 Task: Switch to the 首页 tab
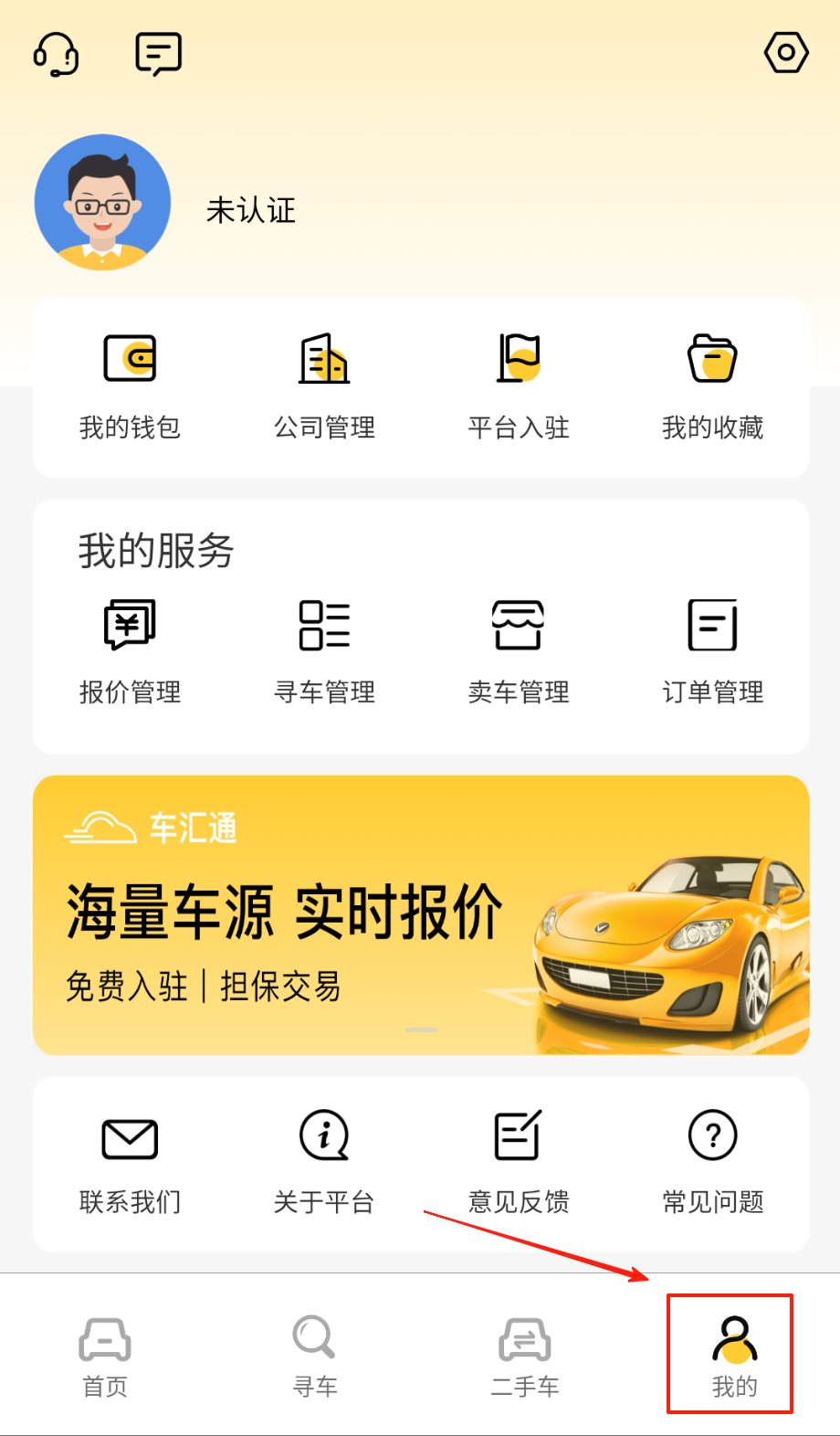click(105, 1357)
